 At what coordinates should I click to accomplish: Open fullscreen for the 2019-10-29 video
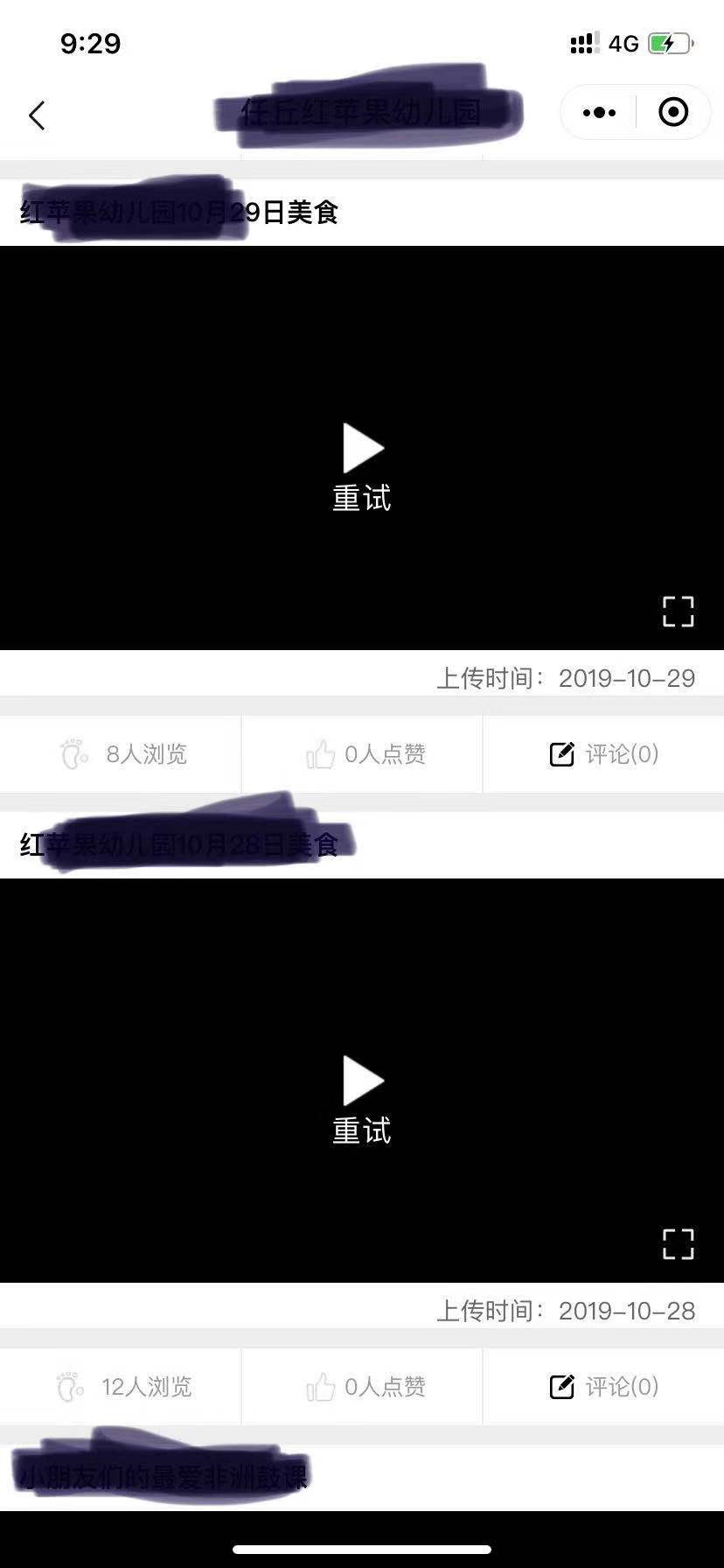point(678,612)
